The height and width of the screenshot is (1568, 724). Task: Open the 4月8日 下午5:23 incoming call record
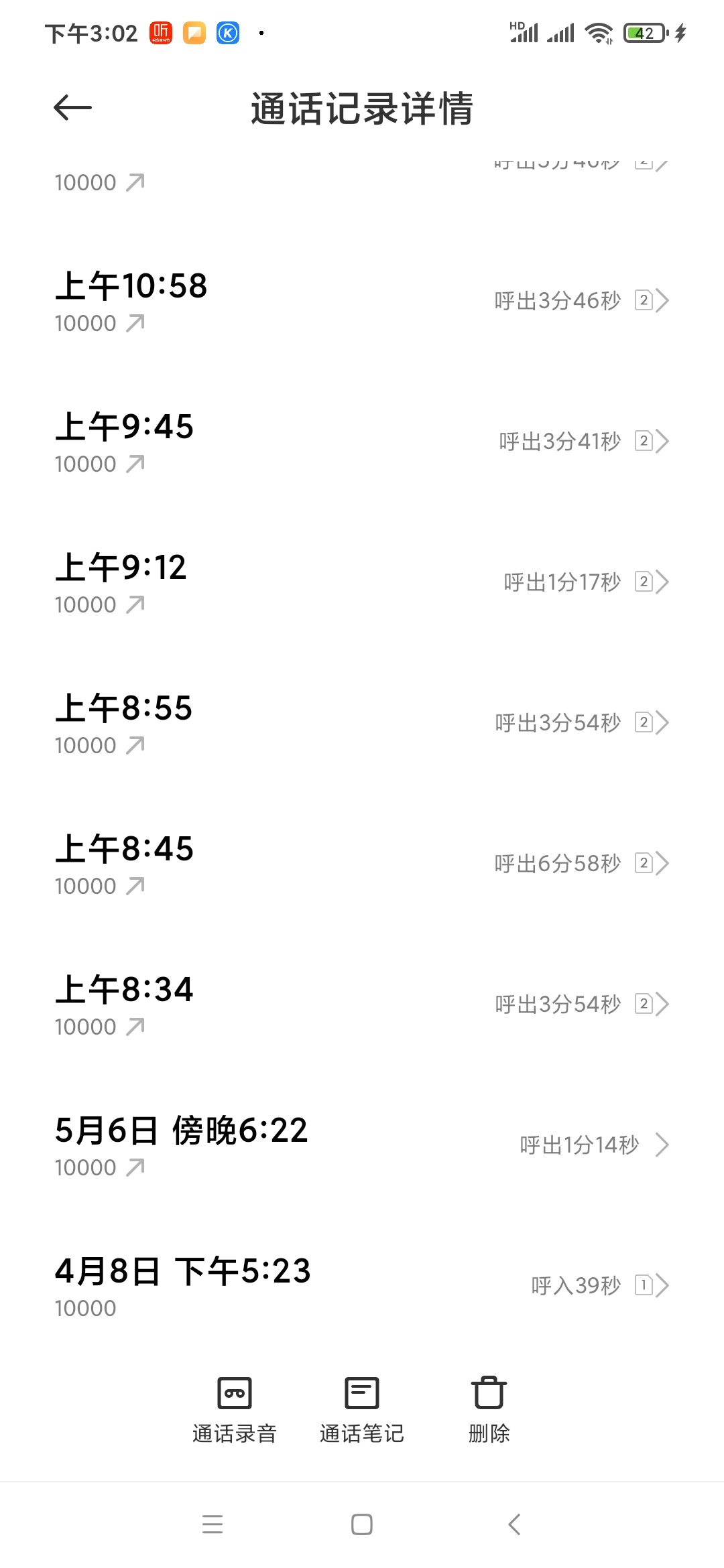tap(362, 1286)
